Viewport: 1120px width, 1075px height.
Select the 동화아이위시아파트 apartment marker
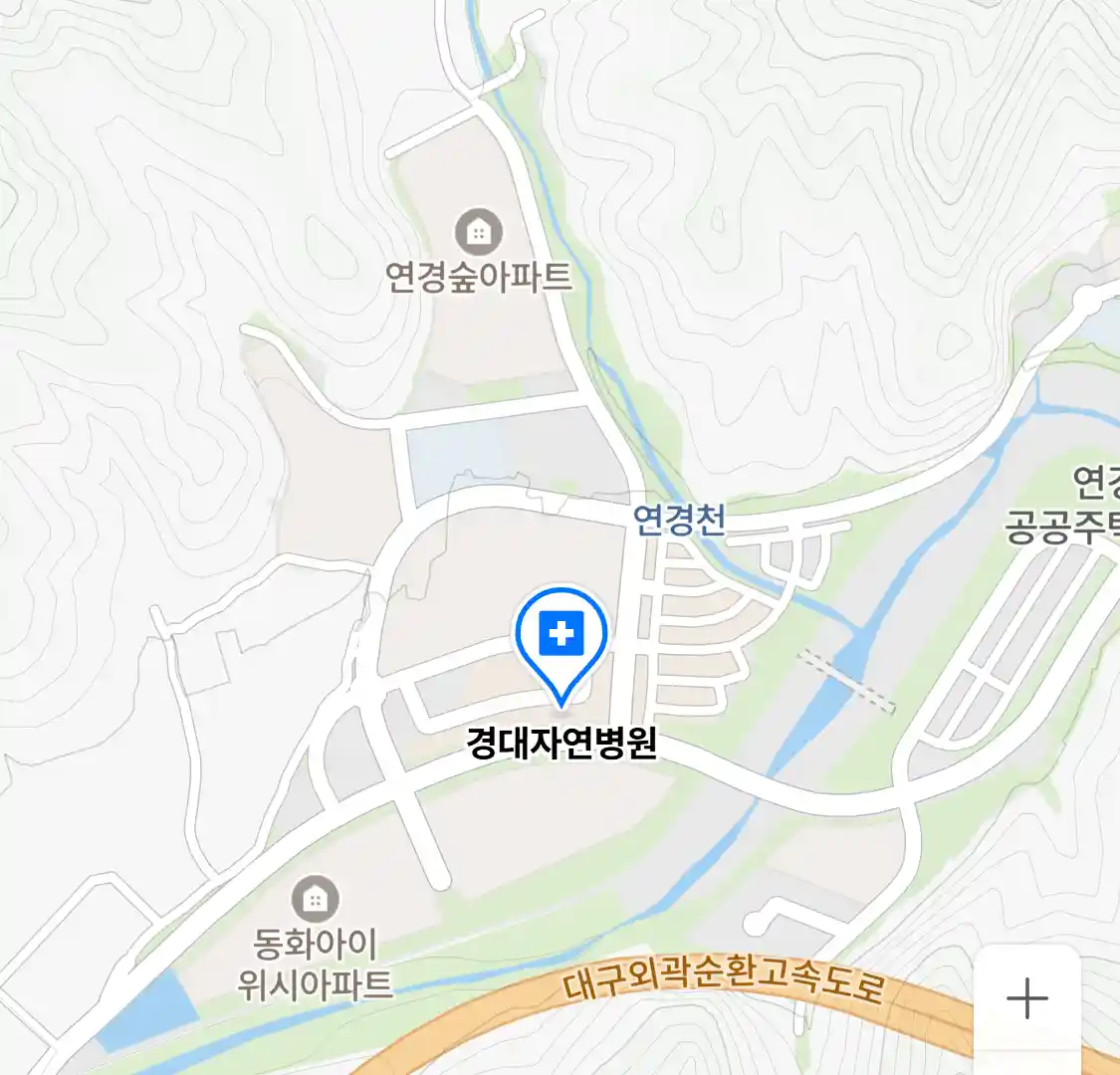pos(316,901)
